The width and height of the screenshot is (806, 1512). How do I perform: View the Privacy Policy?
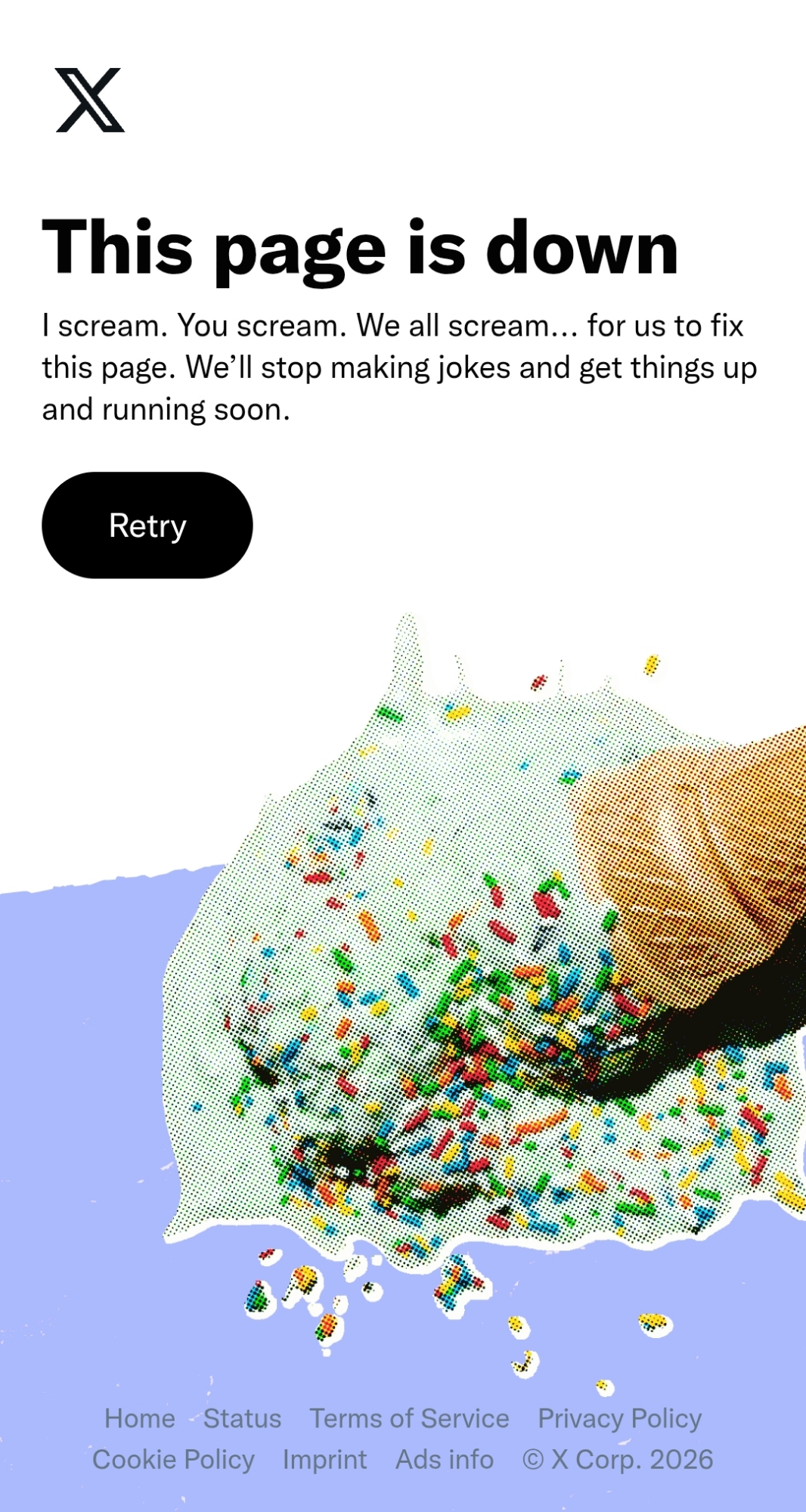[619, 1419]
